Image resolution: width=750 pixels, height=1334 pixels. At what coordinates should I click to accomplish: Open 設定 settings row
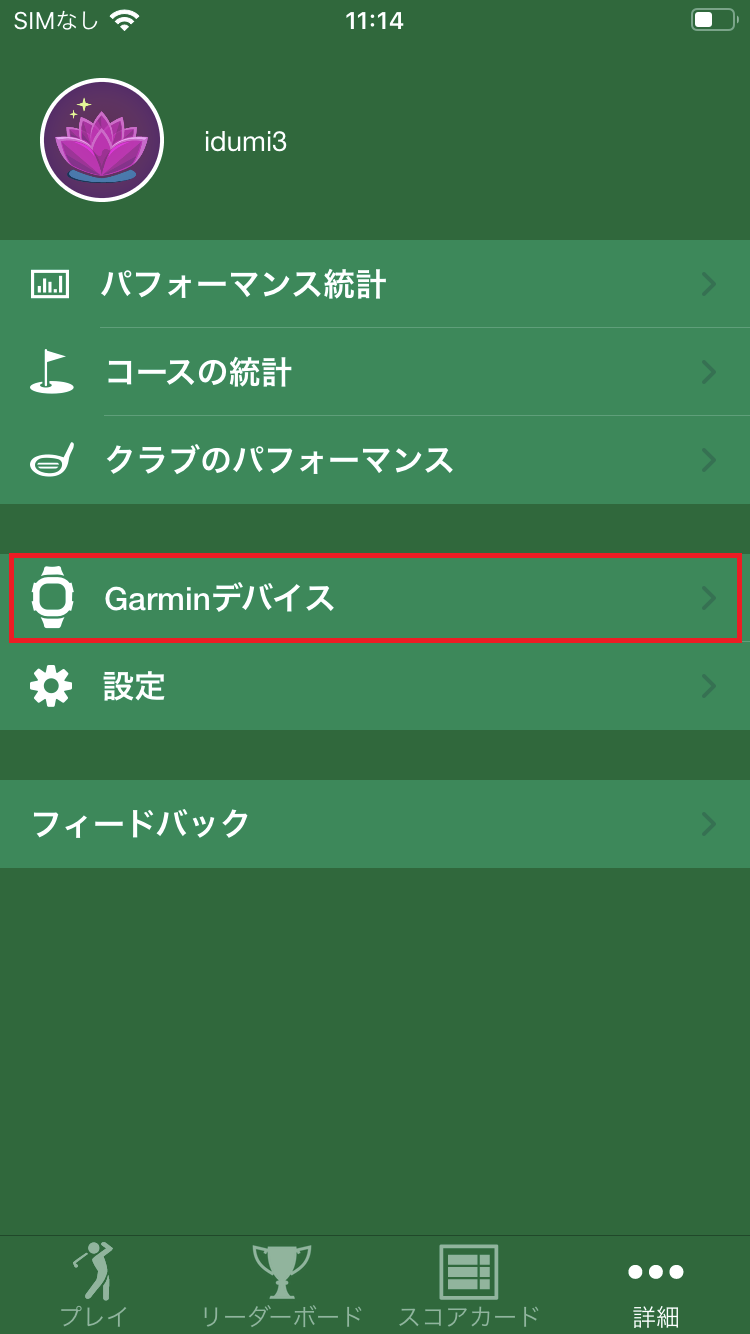click(x=375, y=686)
